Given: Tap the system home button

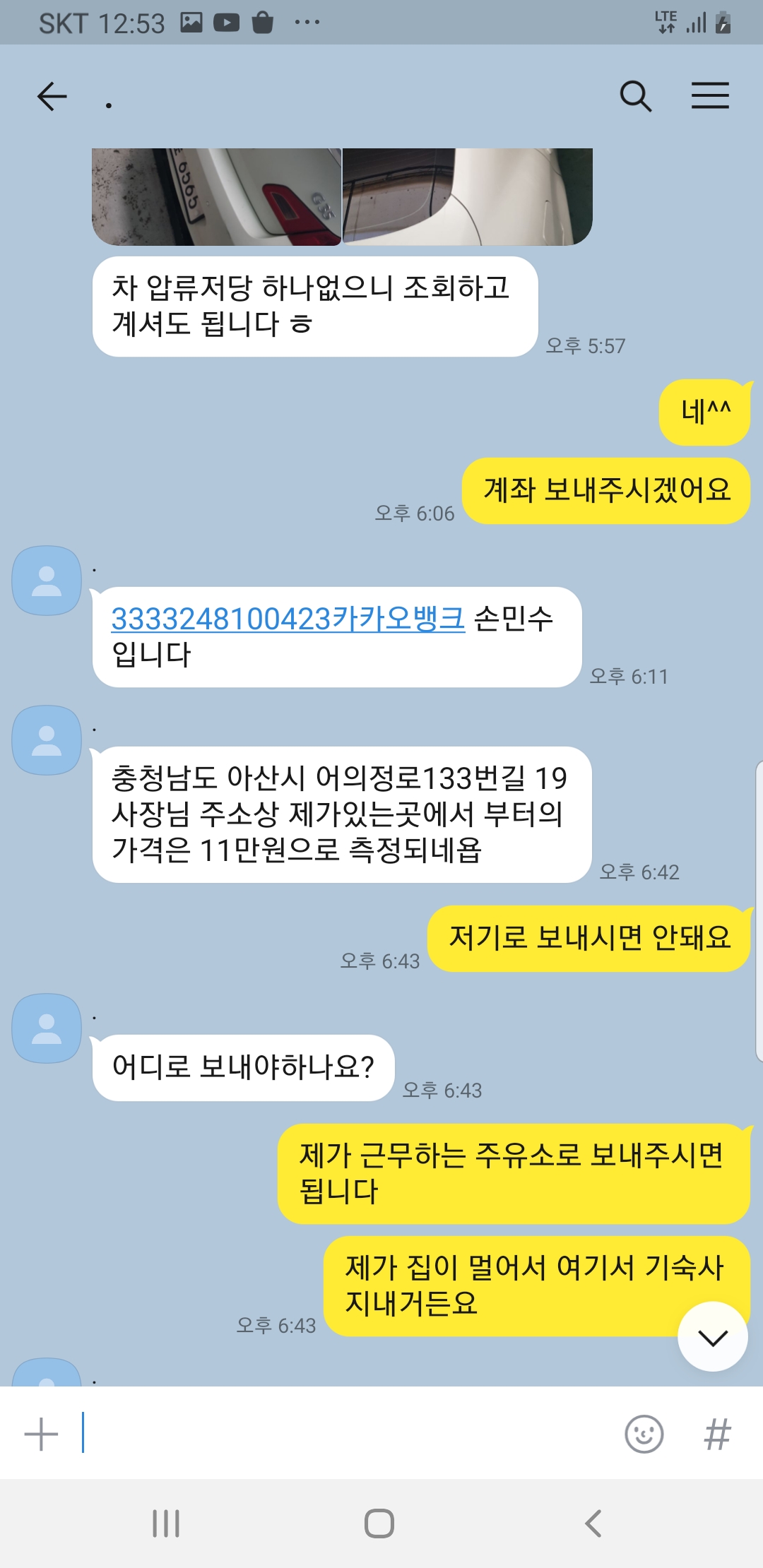Looking at the screenshot, I should tap(379, 1524).
